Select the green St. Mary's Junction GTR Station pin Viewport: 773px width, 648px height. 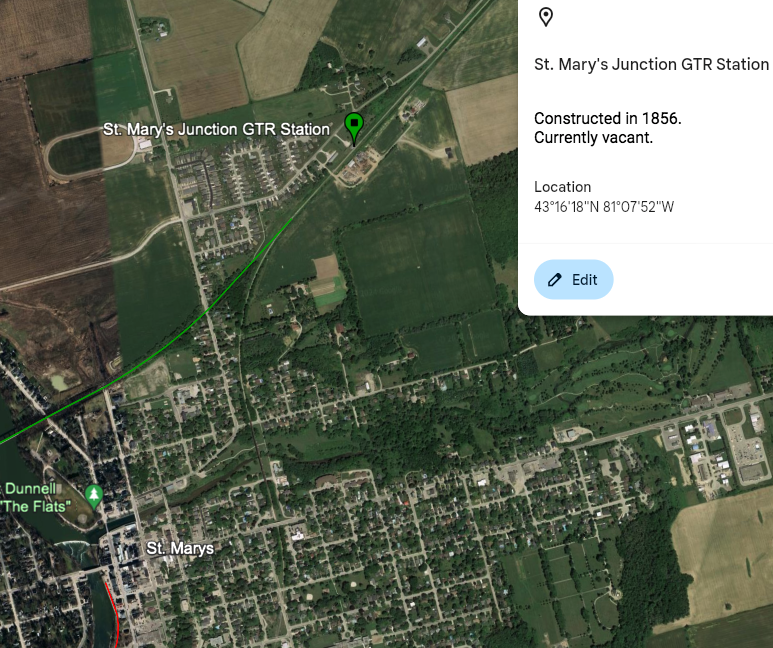coord(354,128)
